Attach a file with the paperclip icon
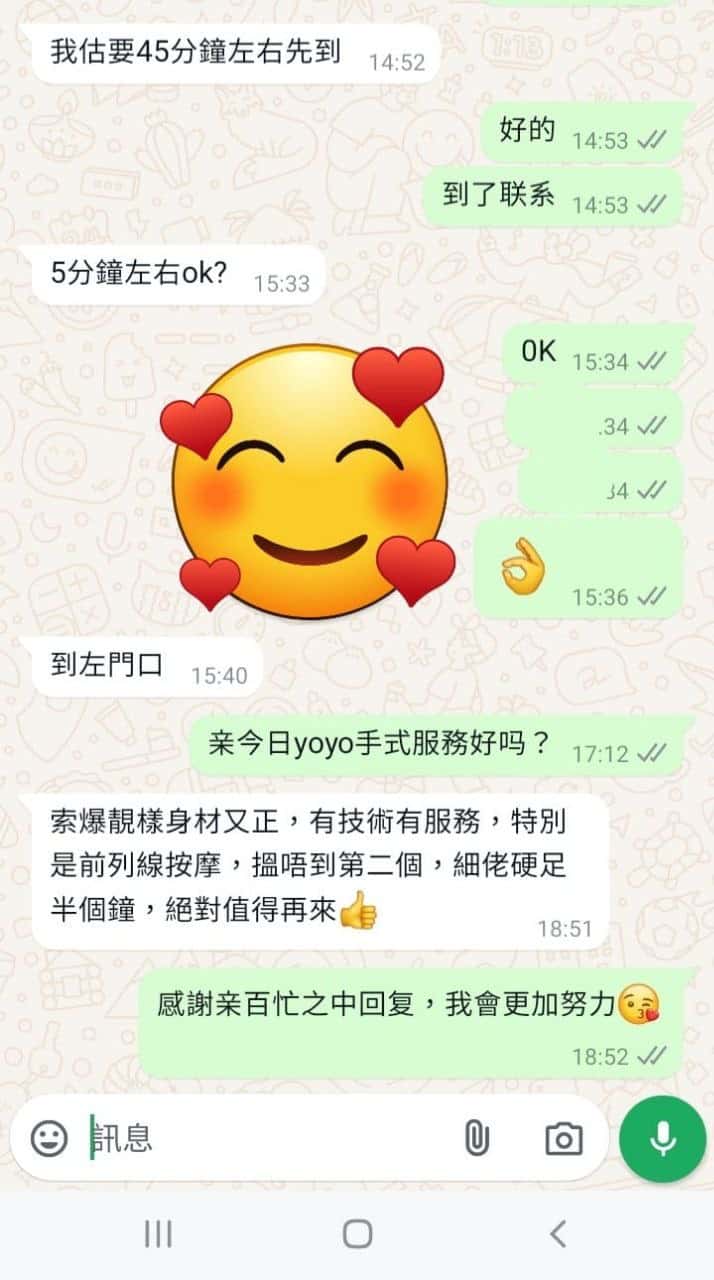Screen dimensions: 714x1280 click(477, 1138)
